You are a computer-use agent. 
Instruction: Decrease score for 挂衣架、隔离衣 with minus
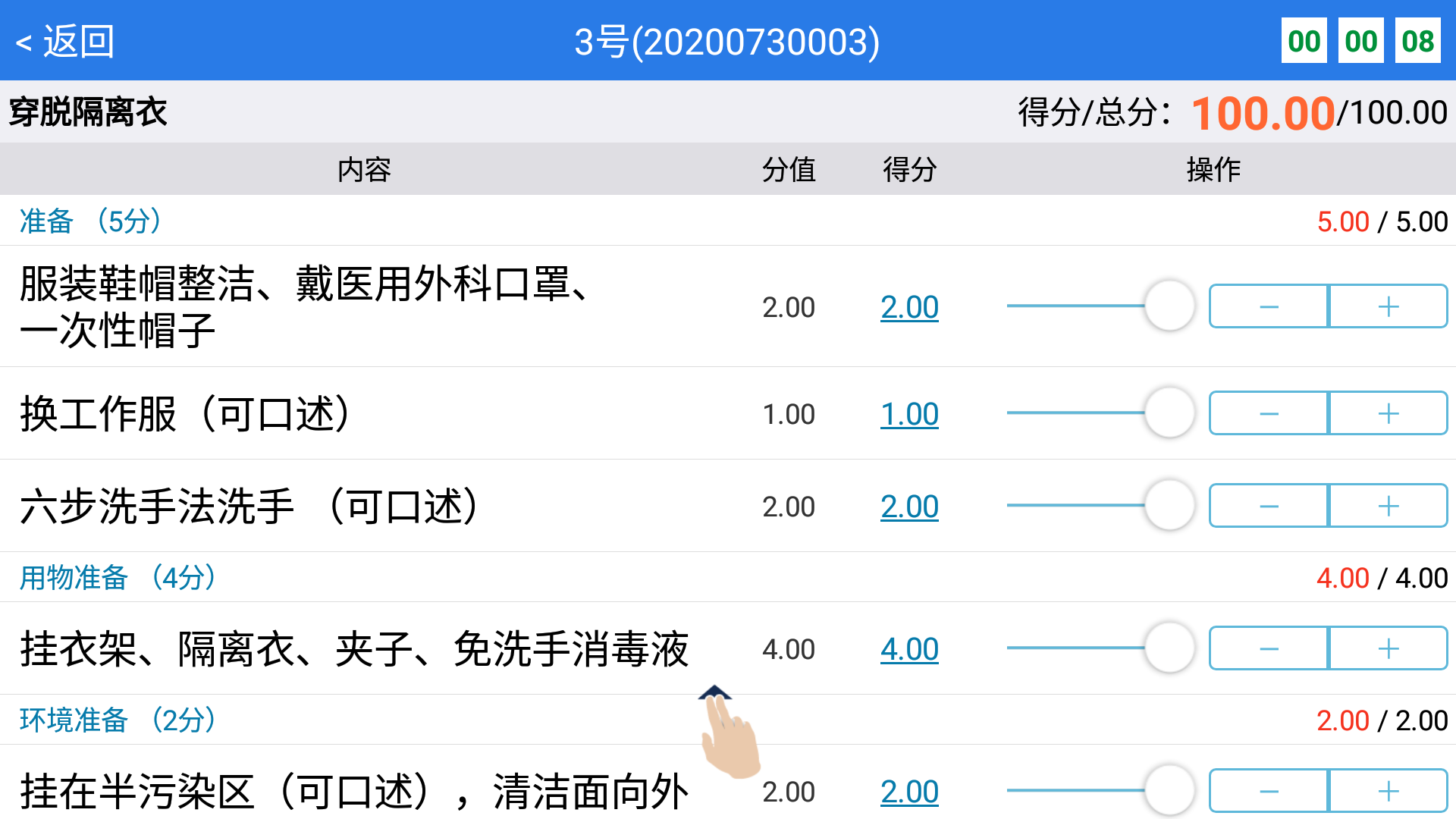(1269, 648)
